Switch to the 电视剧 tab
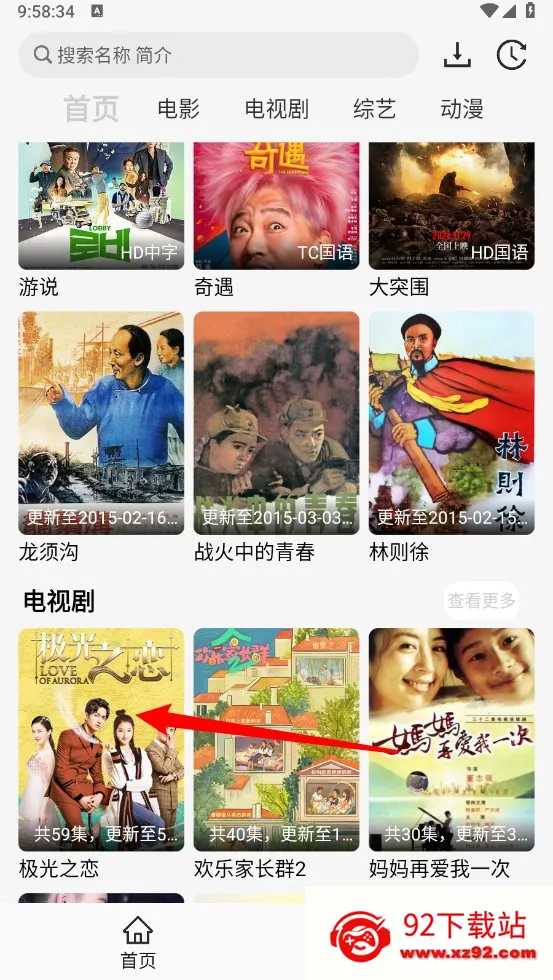 [277, 109]
